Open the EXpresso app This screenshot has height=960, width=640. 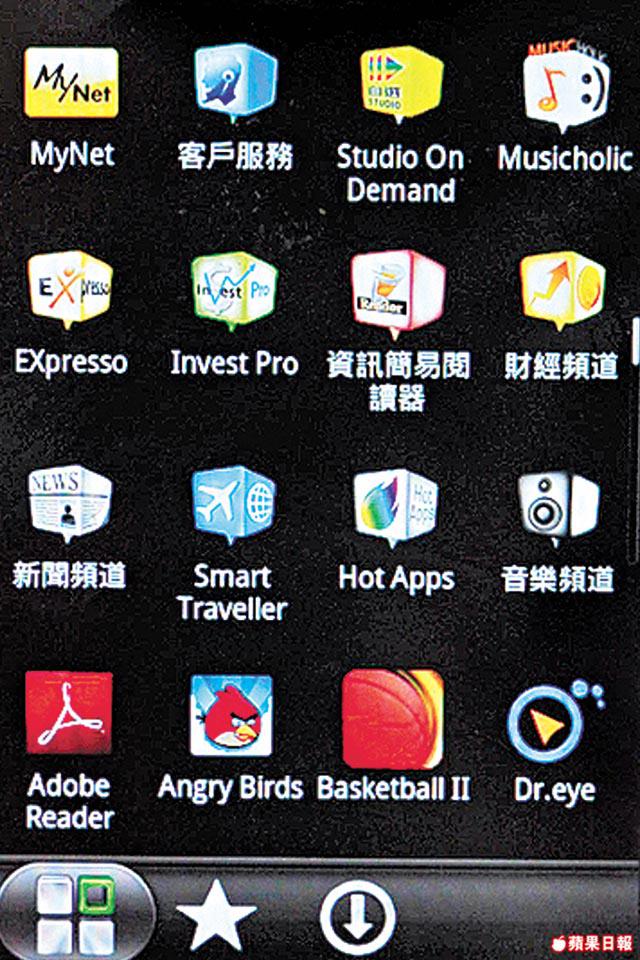[x=70, y=292]
